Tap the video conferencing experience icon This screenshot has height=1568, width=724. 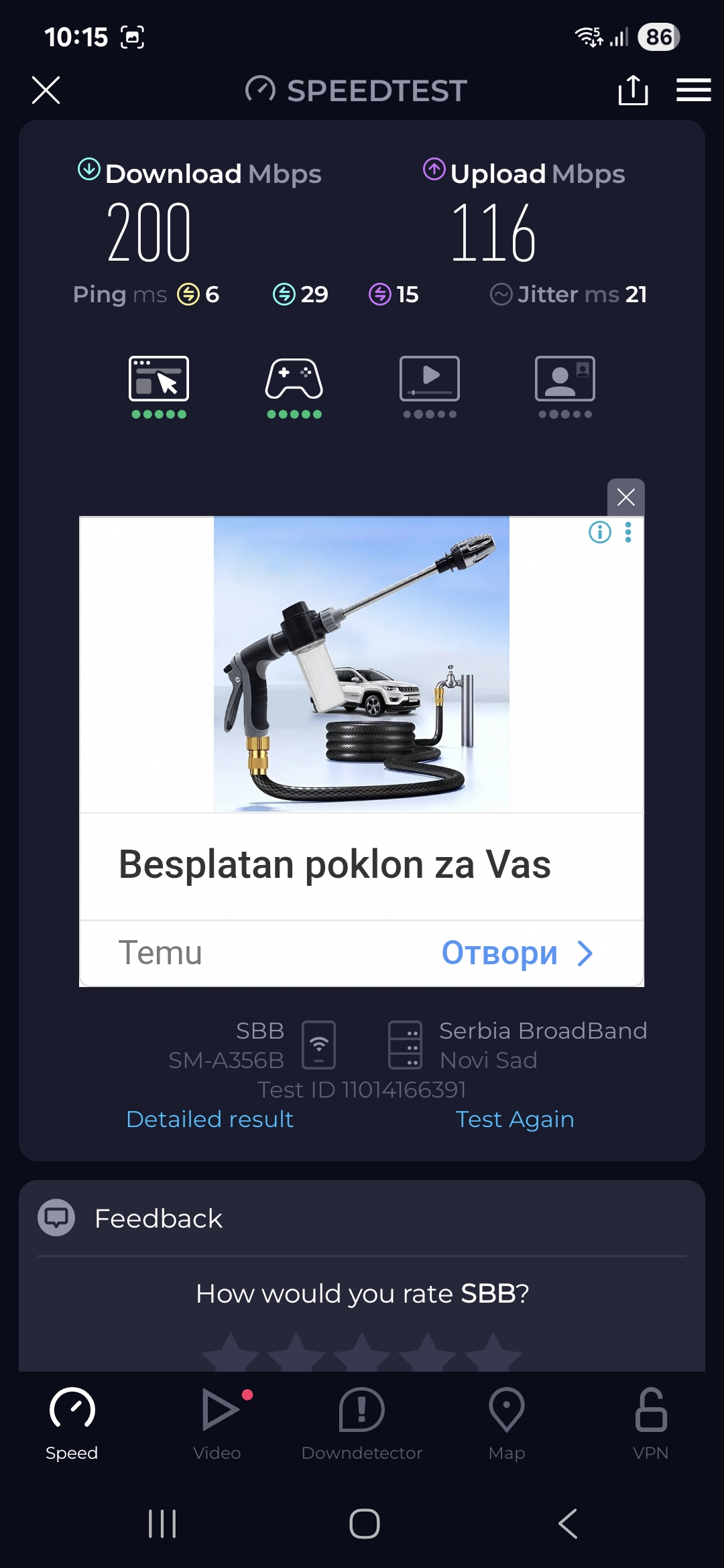pyautogui.click(x=565, y=379)
